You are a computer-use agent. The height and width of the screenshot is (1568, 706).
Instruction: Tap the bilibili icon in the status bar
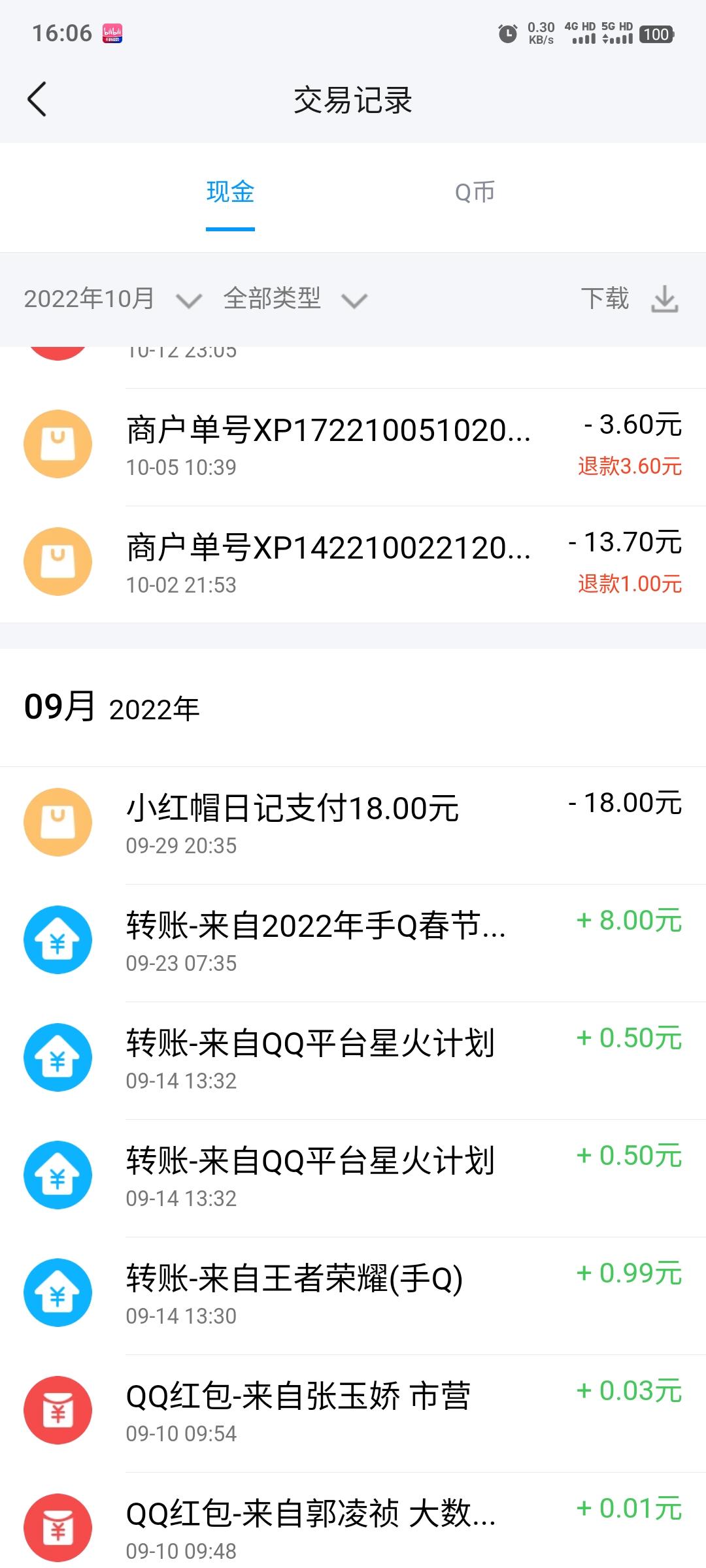coord(112,34)
